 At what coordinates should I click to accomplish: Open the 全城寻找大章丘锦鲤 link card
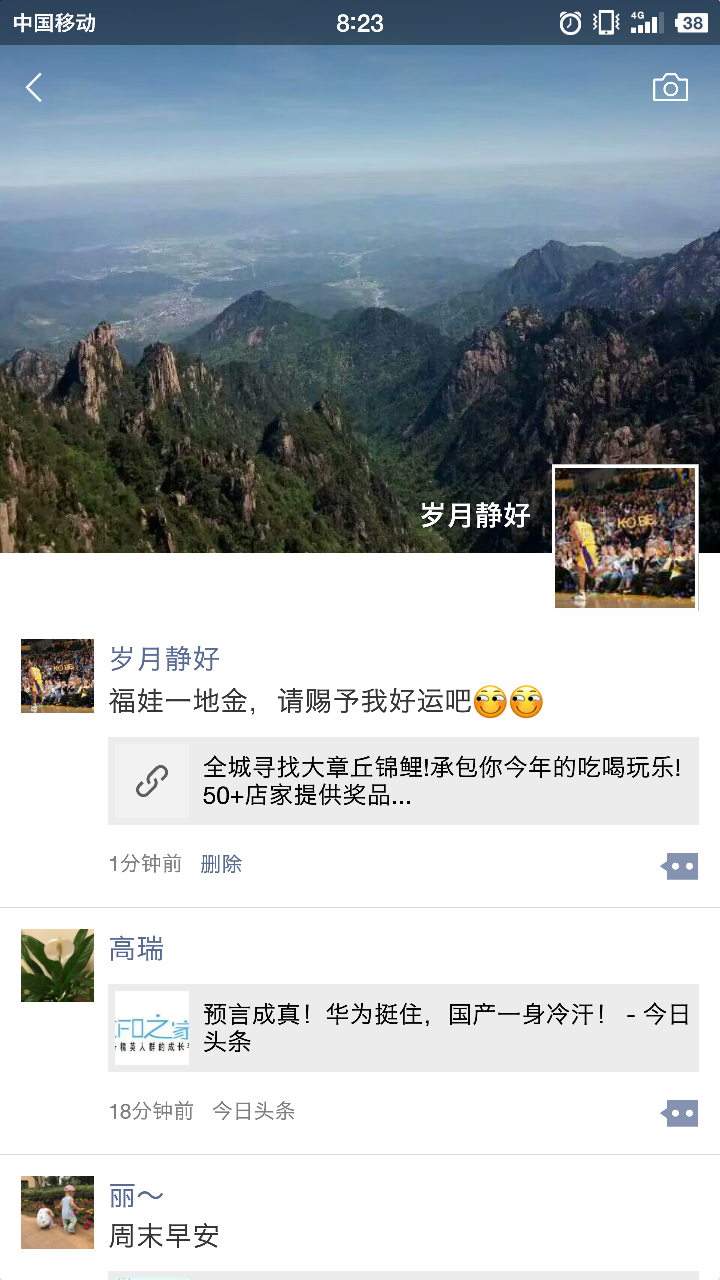403,781
